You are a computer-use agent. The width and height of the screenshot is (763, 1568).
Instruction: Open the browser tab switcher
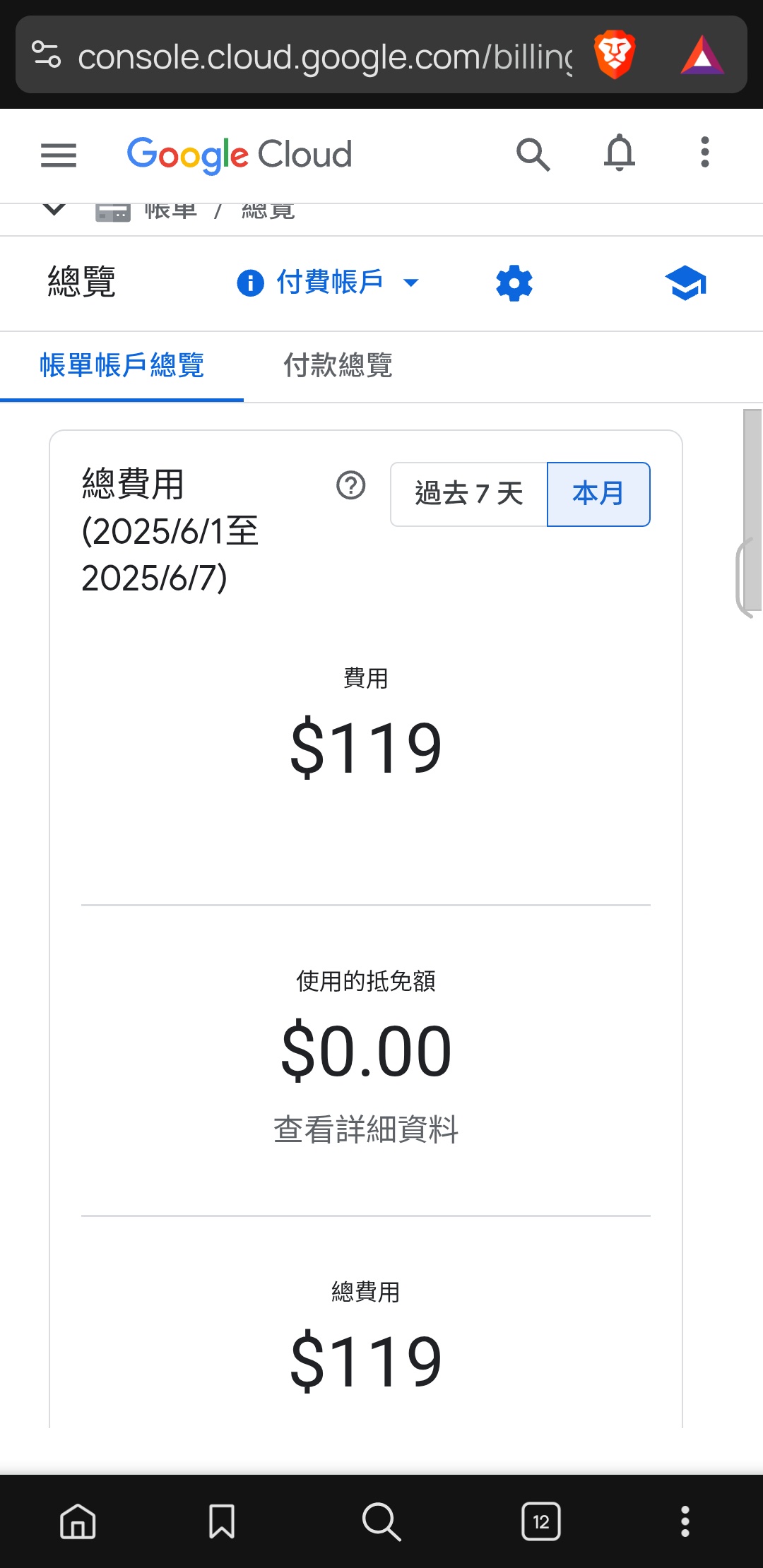[x=541, y=1521]
